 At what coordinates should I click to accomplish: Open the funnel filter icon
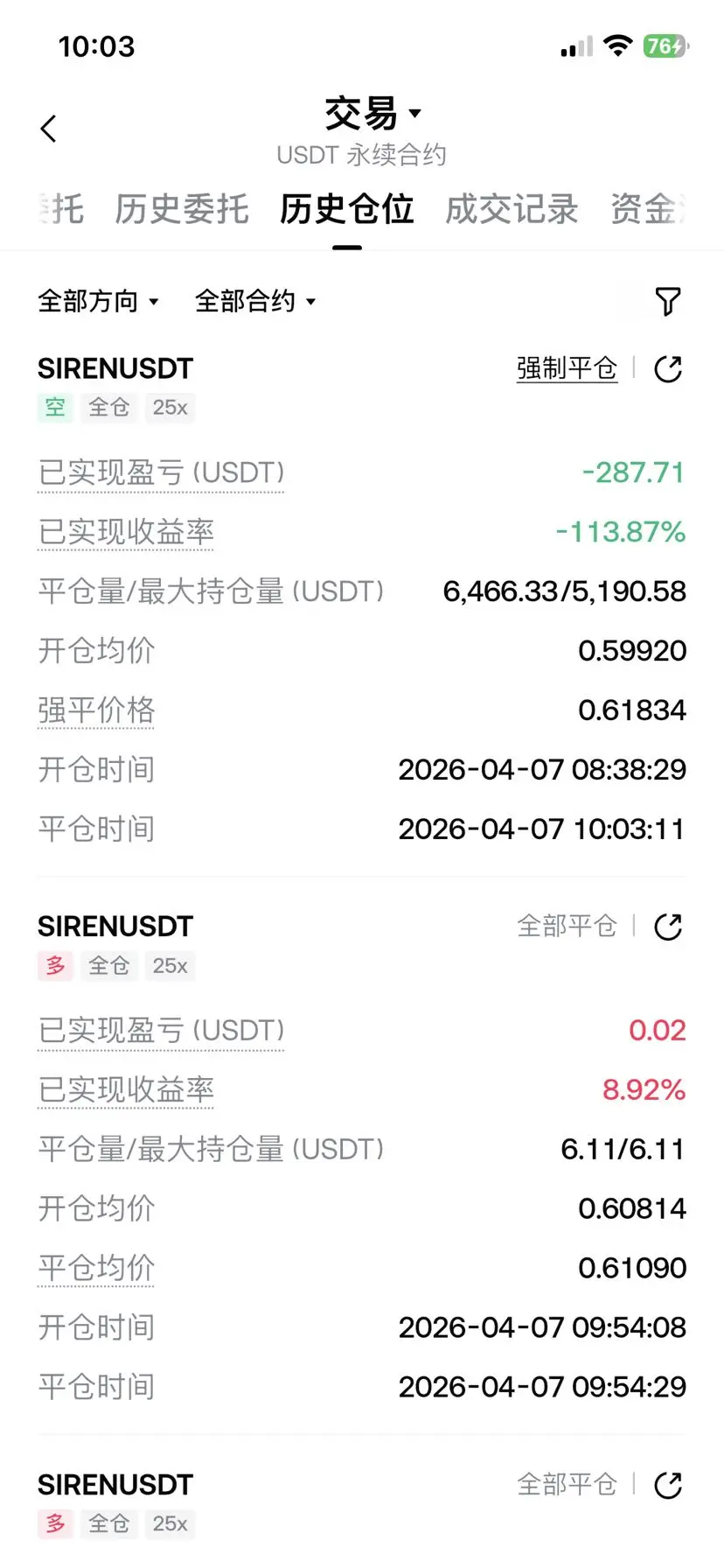coord(668,302)
